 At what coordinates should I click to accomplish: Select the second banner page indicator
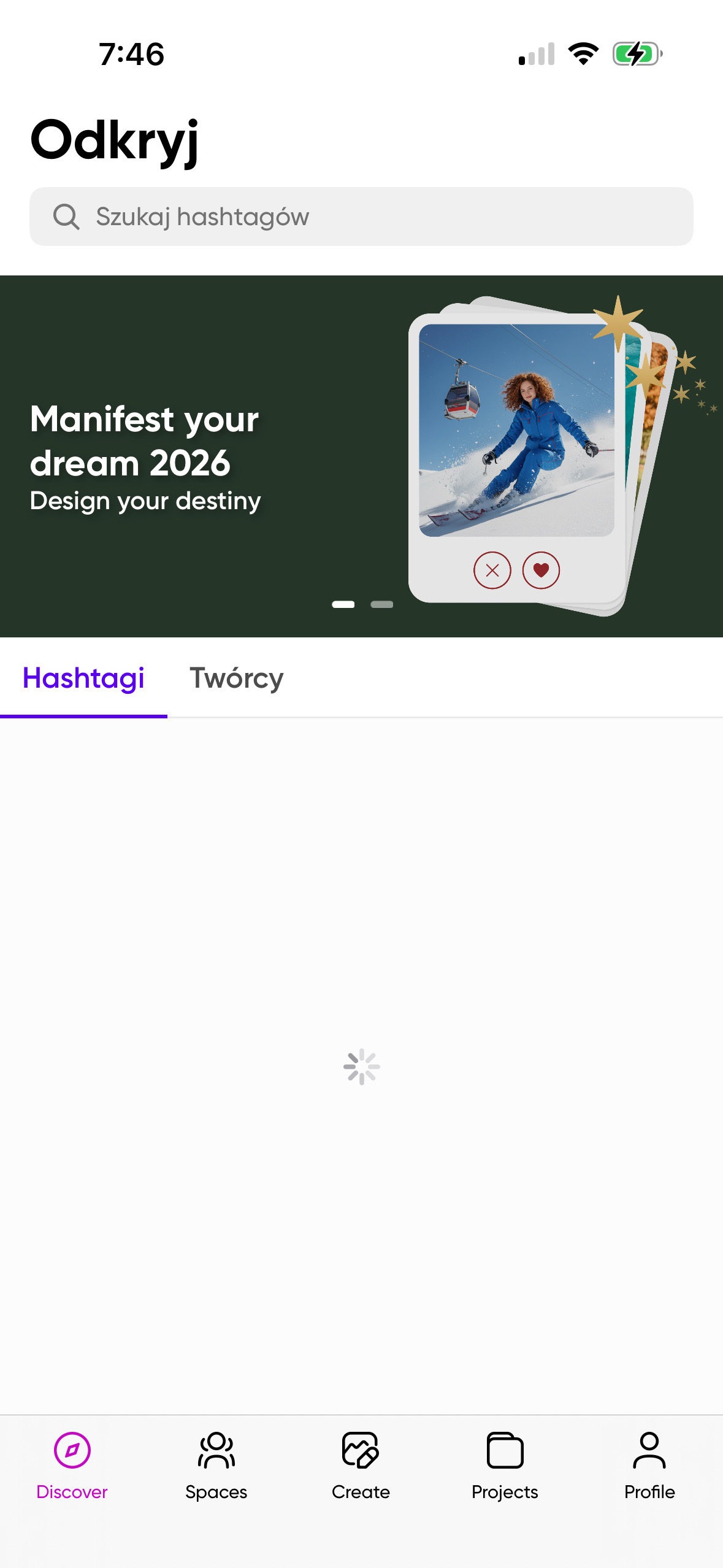[x=381, y=604]
